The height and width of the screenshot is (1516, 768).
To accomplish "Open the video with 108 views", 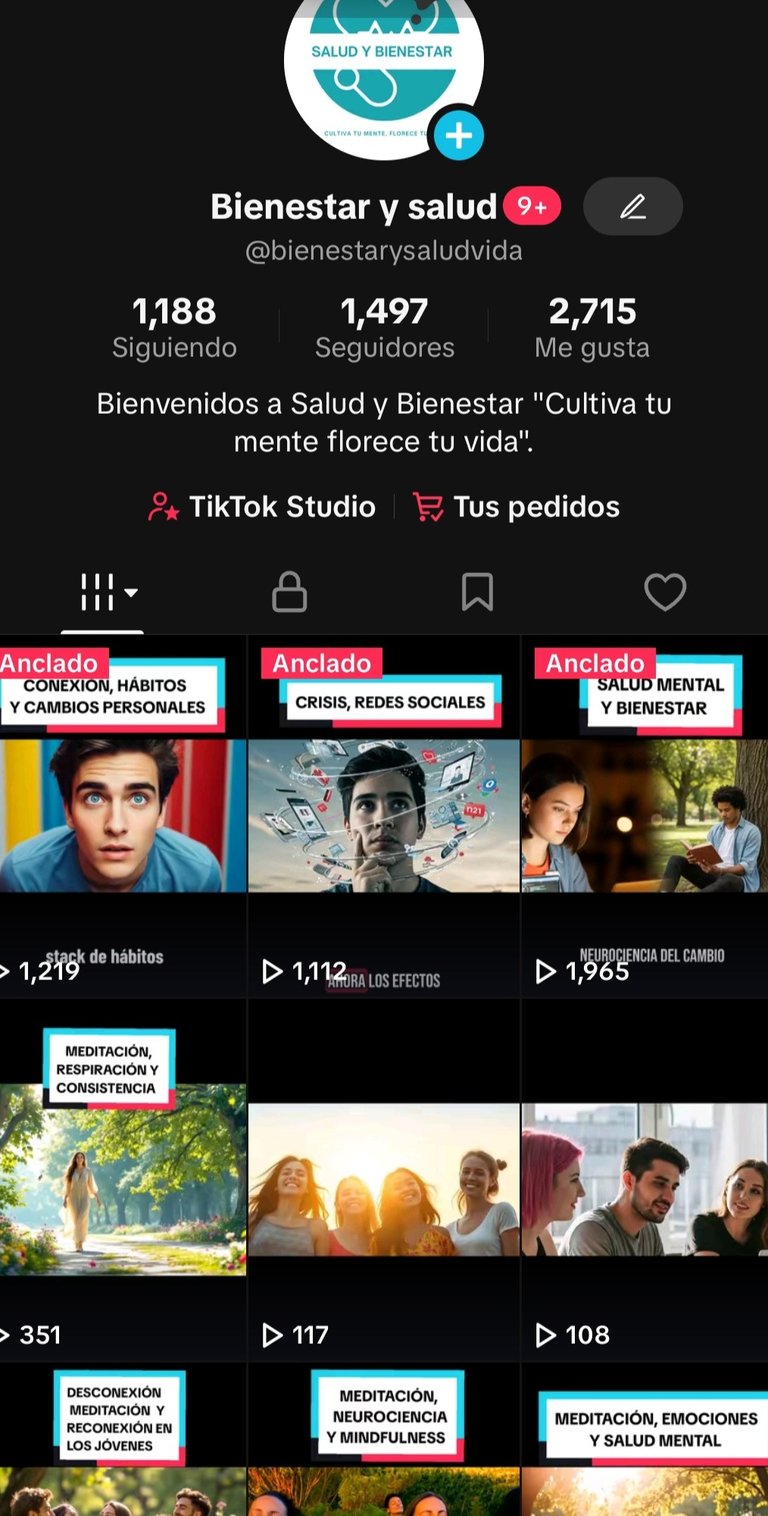I will coord(644,1180).
